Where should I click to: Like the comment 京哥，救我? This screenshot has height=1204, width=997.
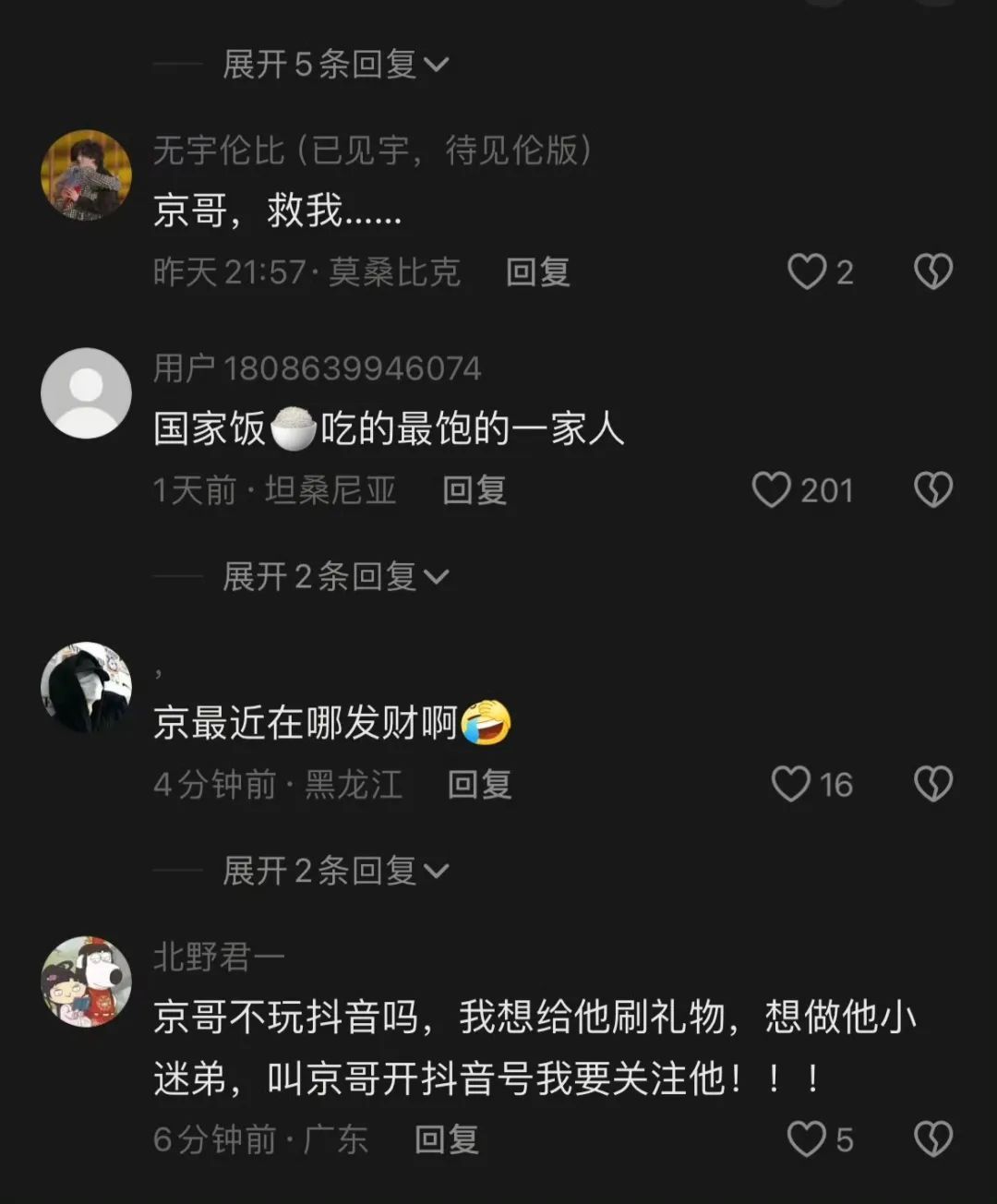(807, 271)
